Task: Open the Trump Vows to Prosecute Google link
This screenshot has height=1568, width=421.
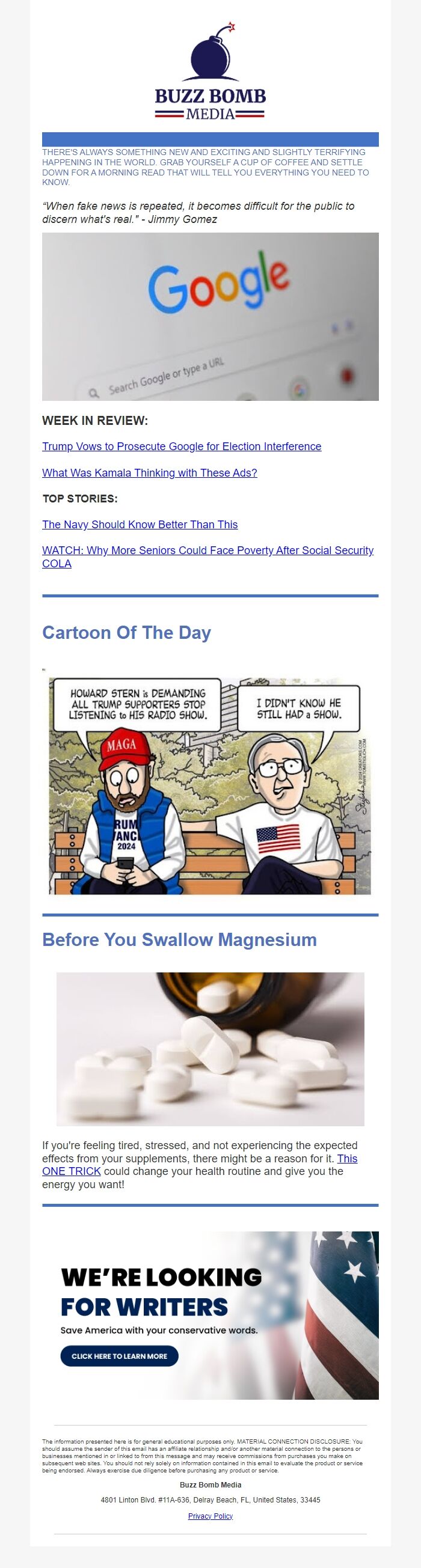Action: click(182, 446)
